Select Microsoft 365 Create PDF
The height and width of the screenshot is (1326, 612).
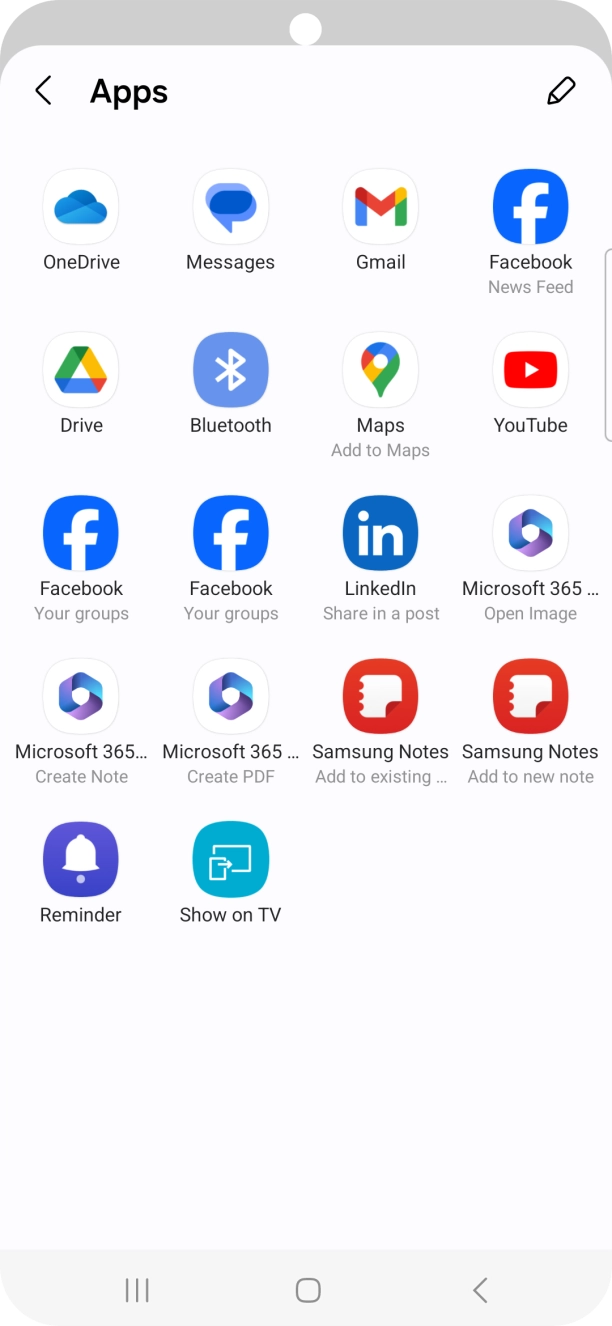click(x=230, y=697)
